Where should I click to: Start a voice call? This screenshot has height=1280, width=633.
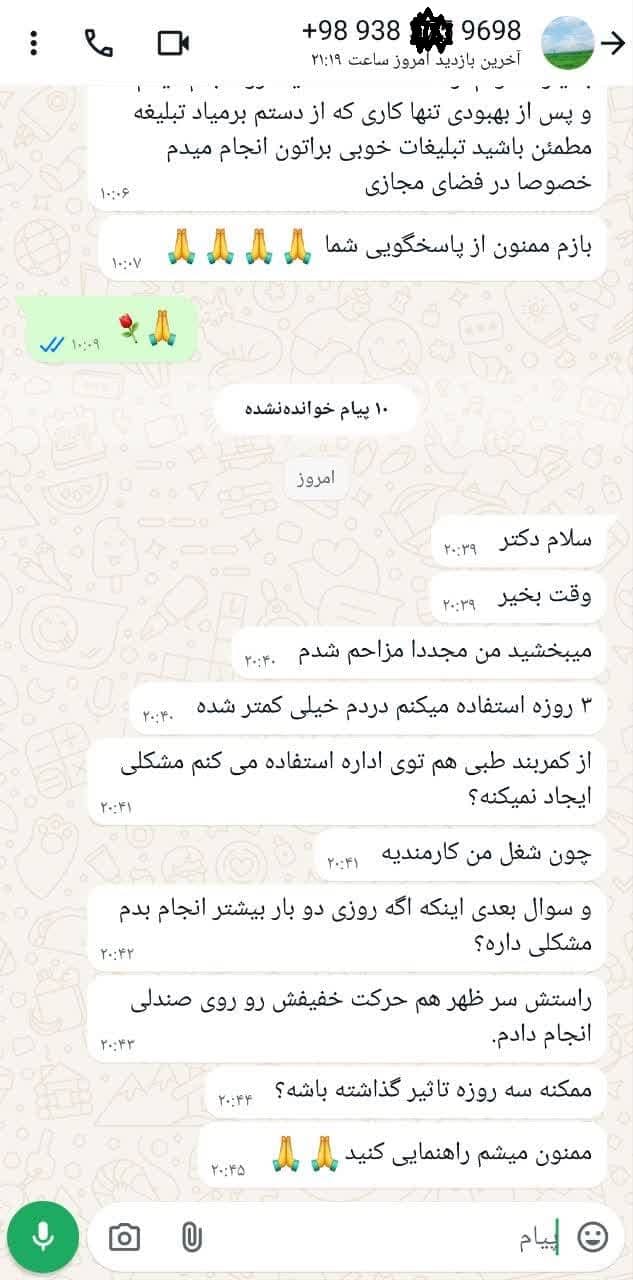tap(98, 43)
